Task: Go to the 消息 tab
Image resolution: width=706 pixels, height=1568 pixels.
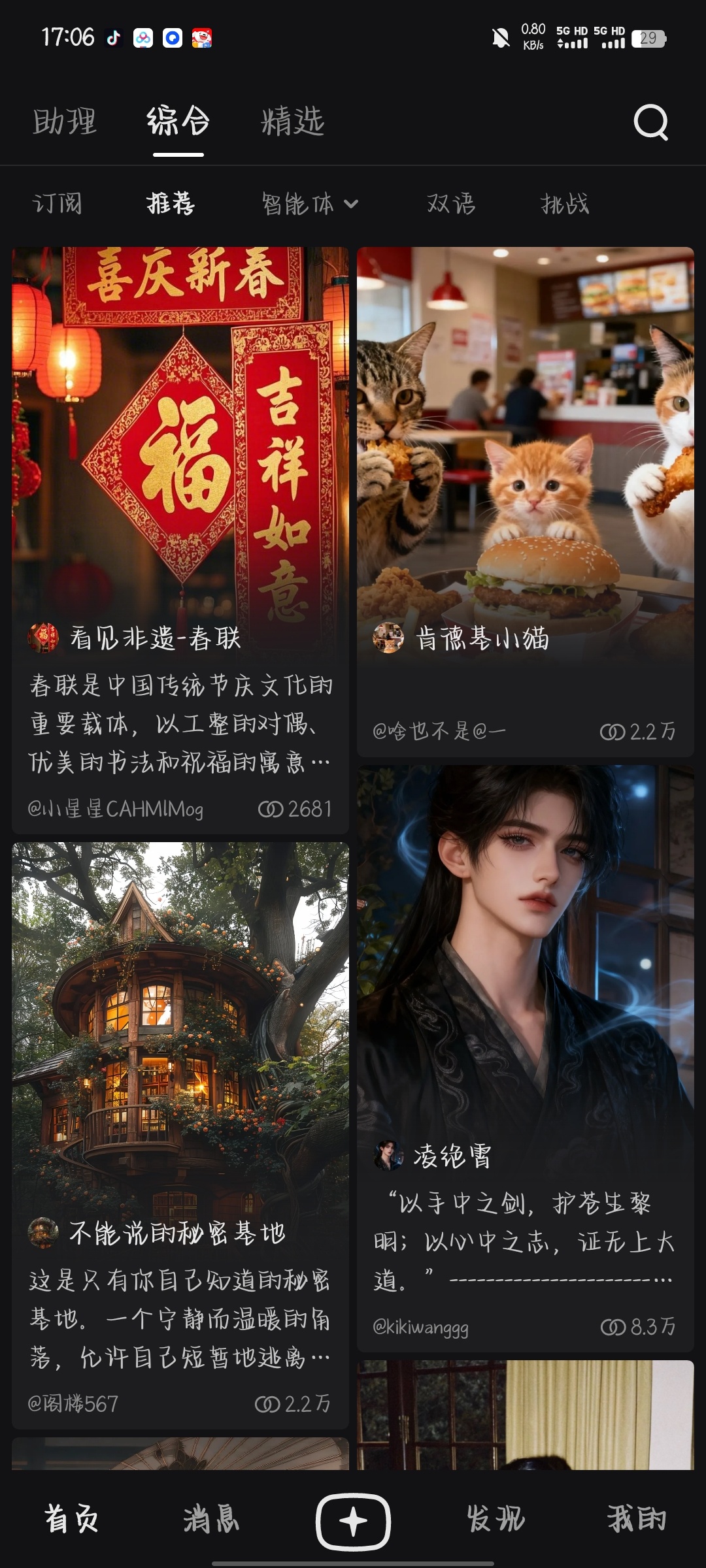Action: (211, 1519)
